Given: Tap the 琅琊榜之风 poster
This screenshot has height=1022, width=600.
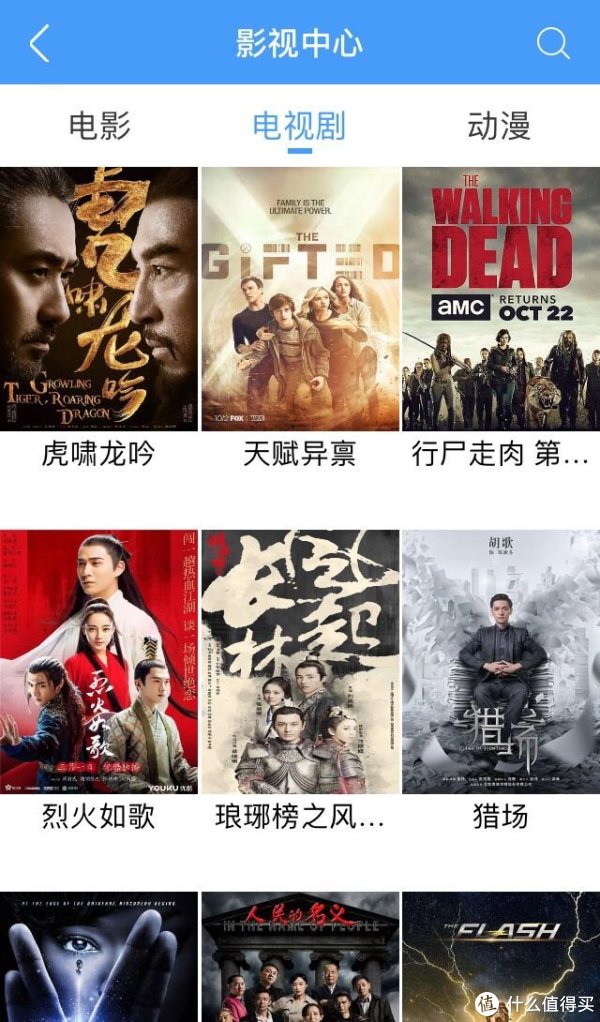Looking at the screenshot, I should coord(300,661).
